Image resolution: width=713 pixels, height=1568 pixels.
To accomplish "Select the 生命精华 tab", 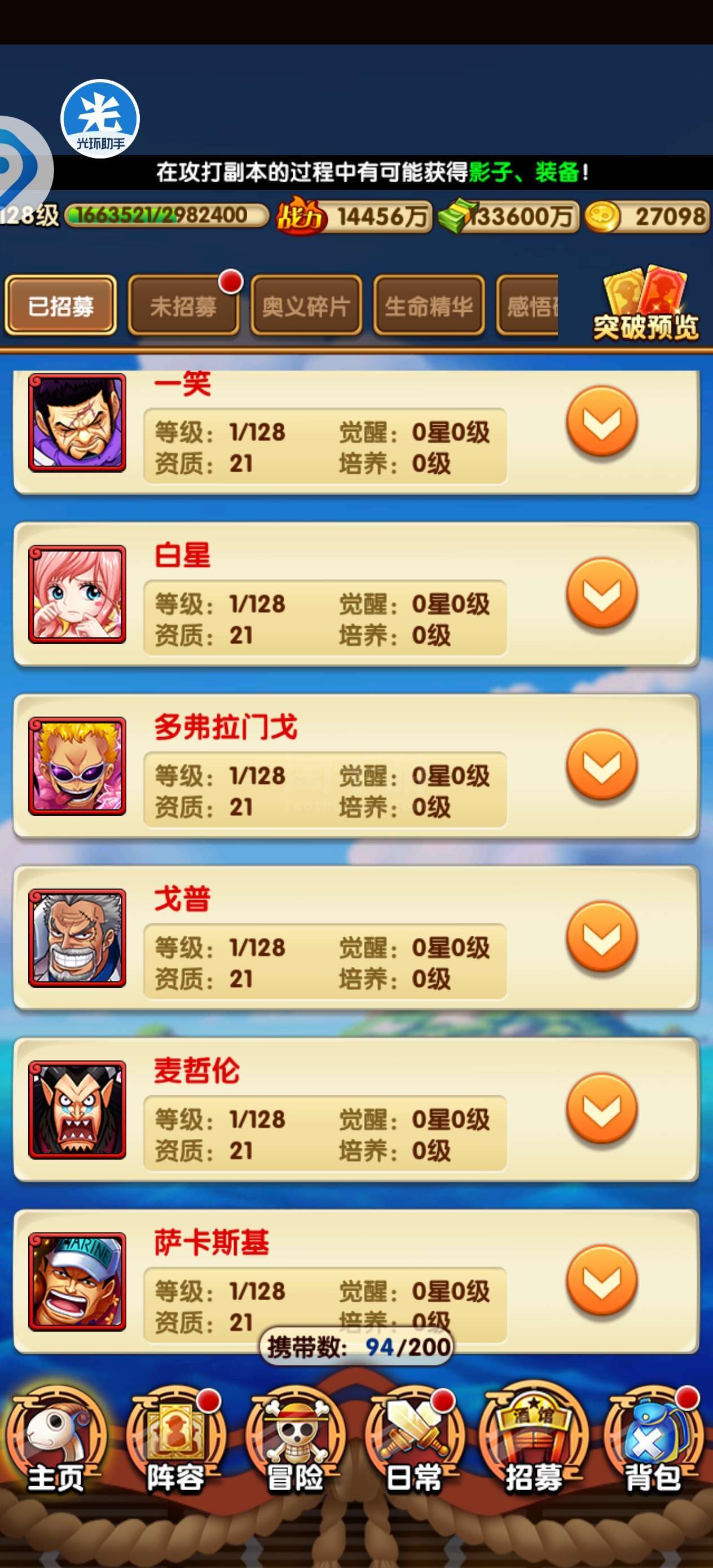I will click(429, 305).
